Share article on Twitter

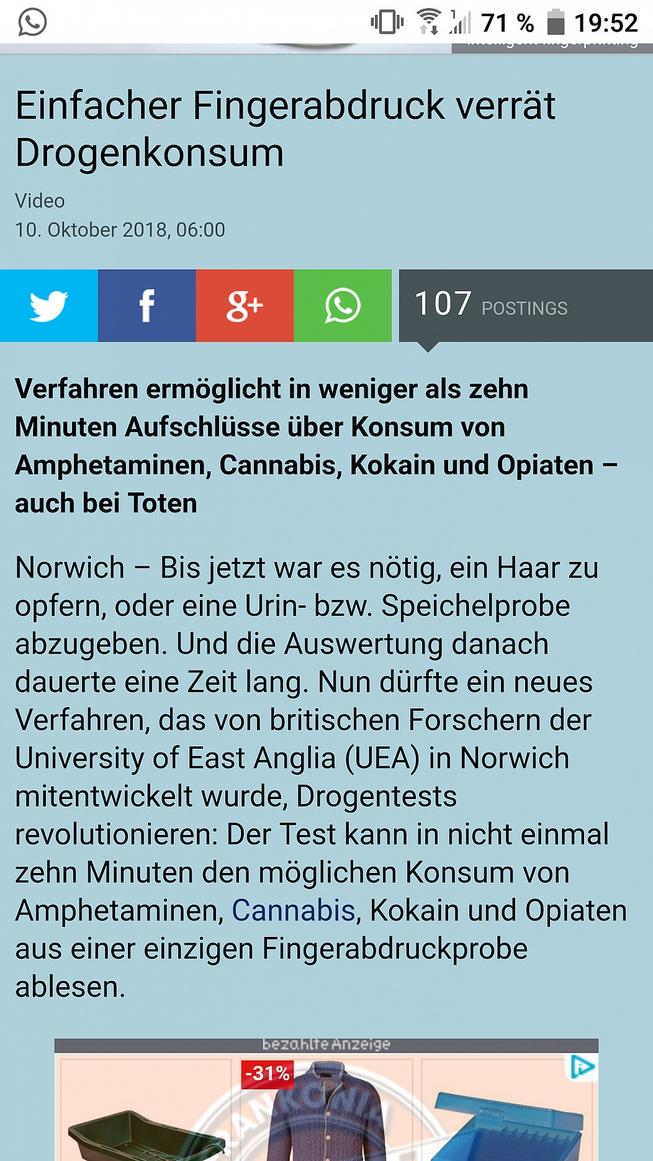[49, 306]
